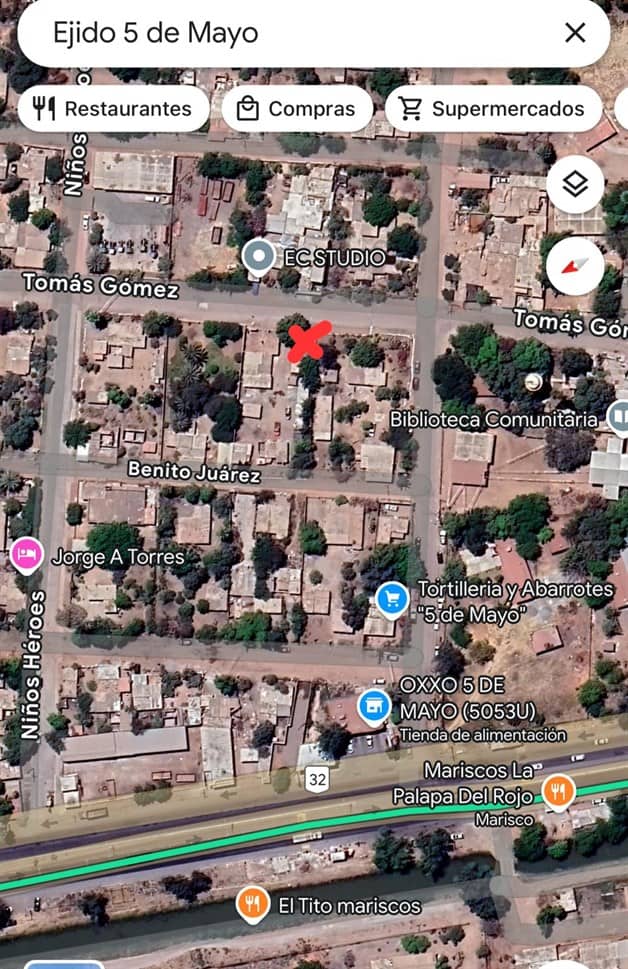Screen dimensions: 628x969
Task: Clear the search with the X button
Action: 575,33
